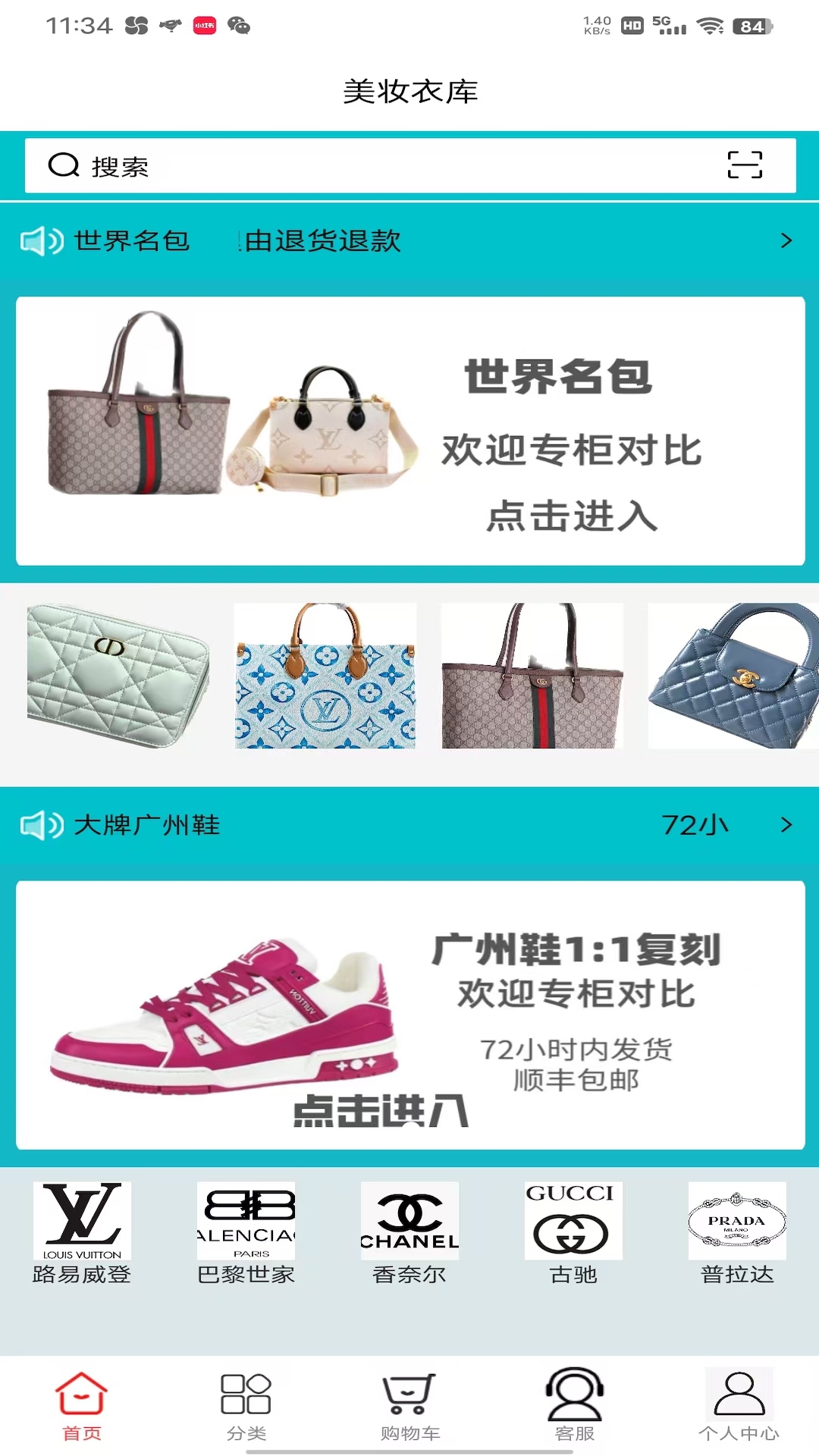The width and height of the screenshot is (819, 1456).
Task: View the Gucci striped tote bag
Action: [532, 675]
